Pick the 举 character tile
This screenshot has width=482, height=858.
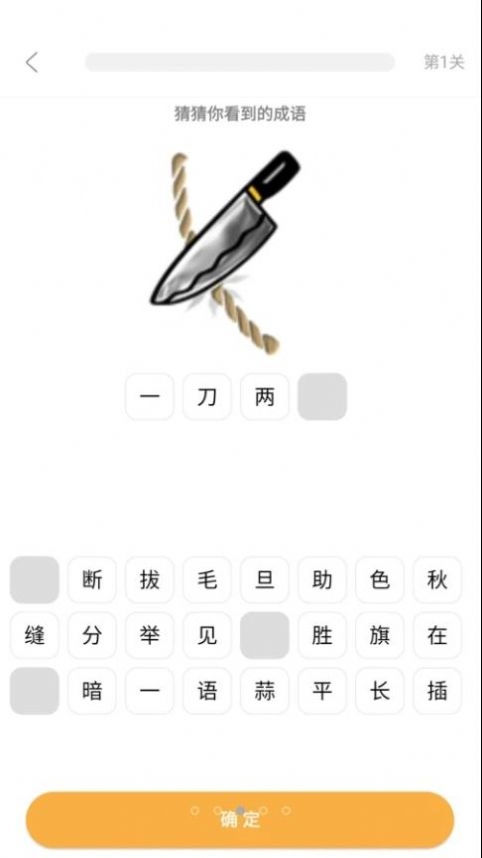pyautogui.click(x=149, y=635)
